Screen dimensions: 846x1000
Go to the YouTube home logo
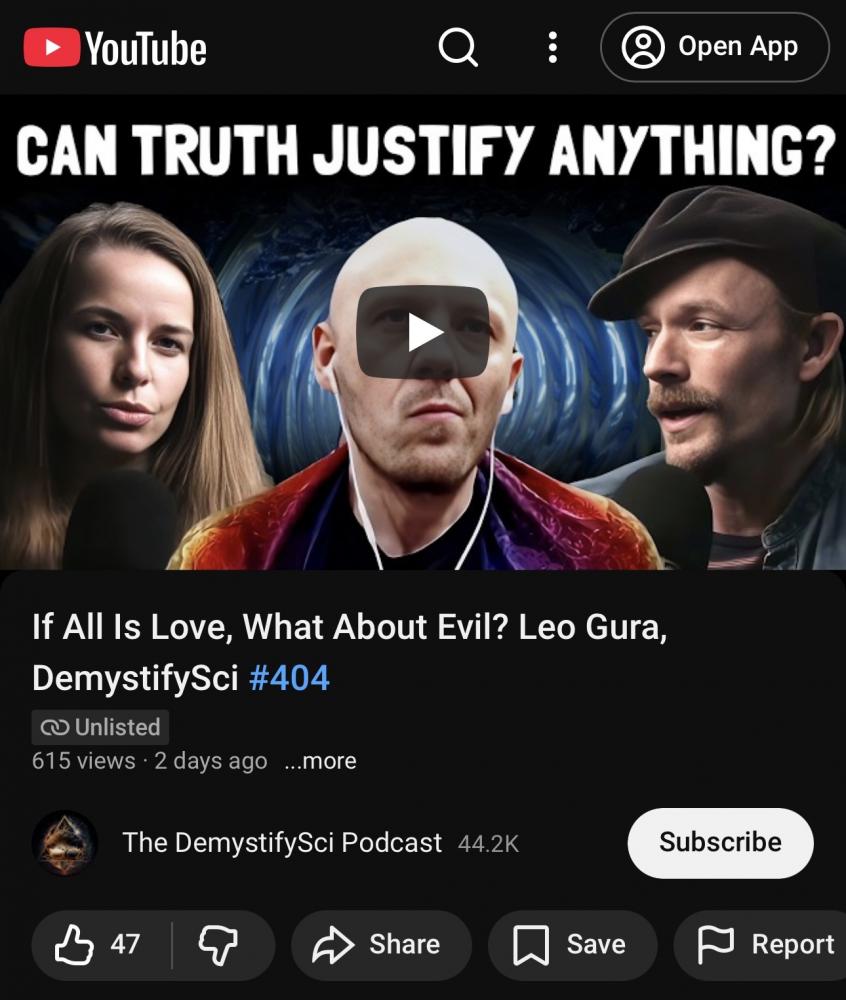tap(115, 47)
